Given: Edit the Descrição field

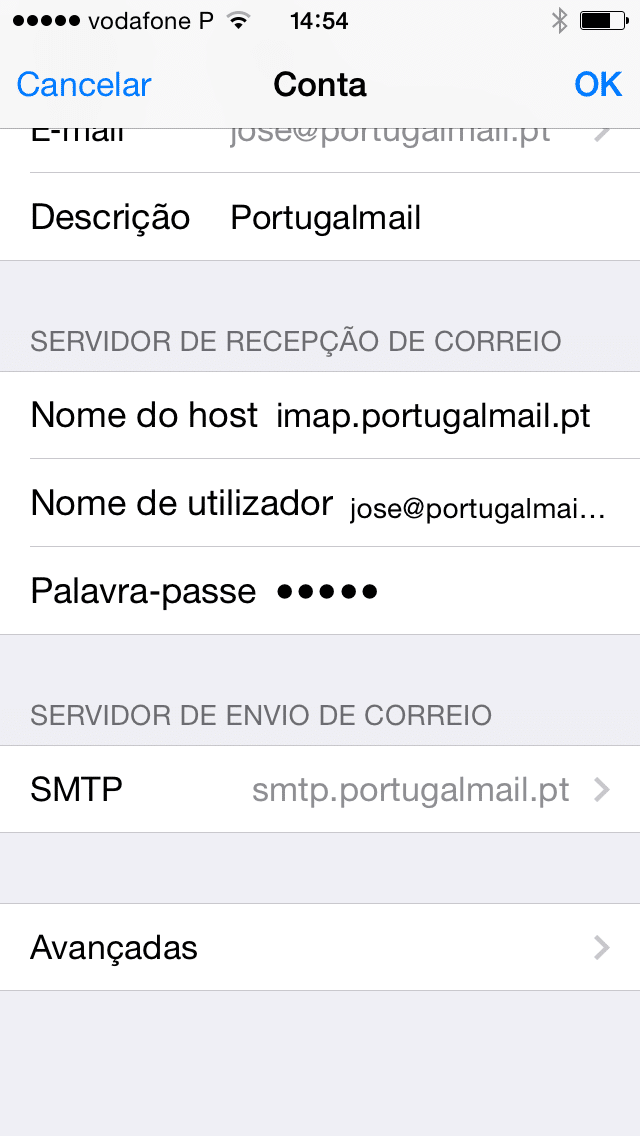Looking at the screenshot, I should pyautogui.click(x=320, y=217).
